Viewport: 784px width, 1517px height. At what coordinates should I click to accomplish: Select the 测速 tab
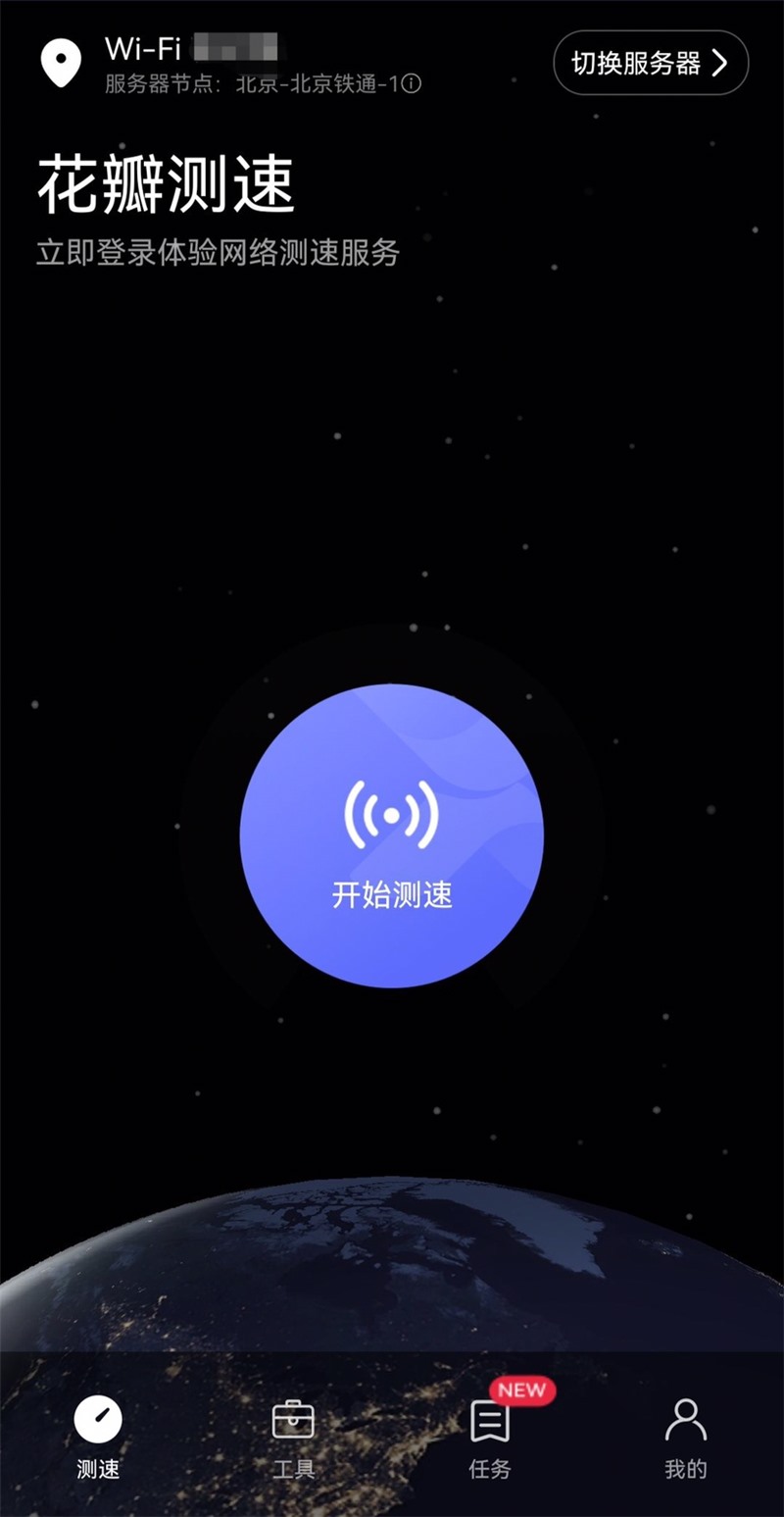click(98, 1438)
